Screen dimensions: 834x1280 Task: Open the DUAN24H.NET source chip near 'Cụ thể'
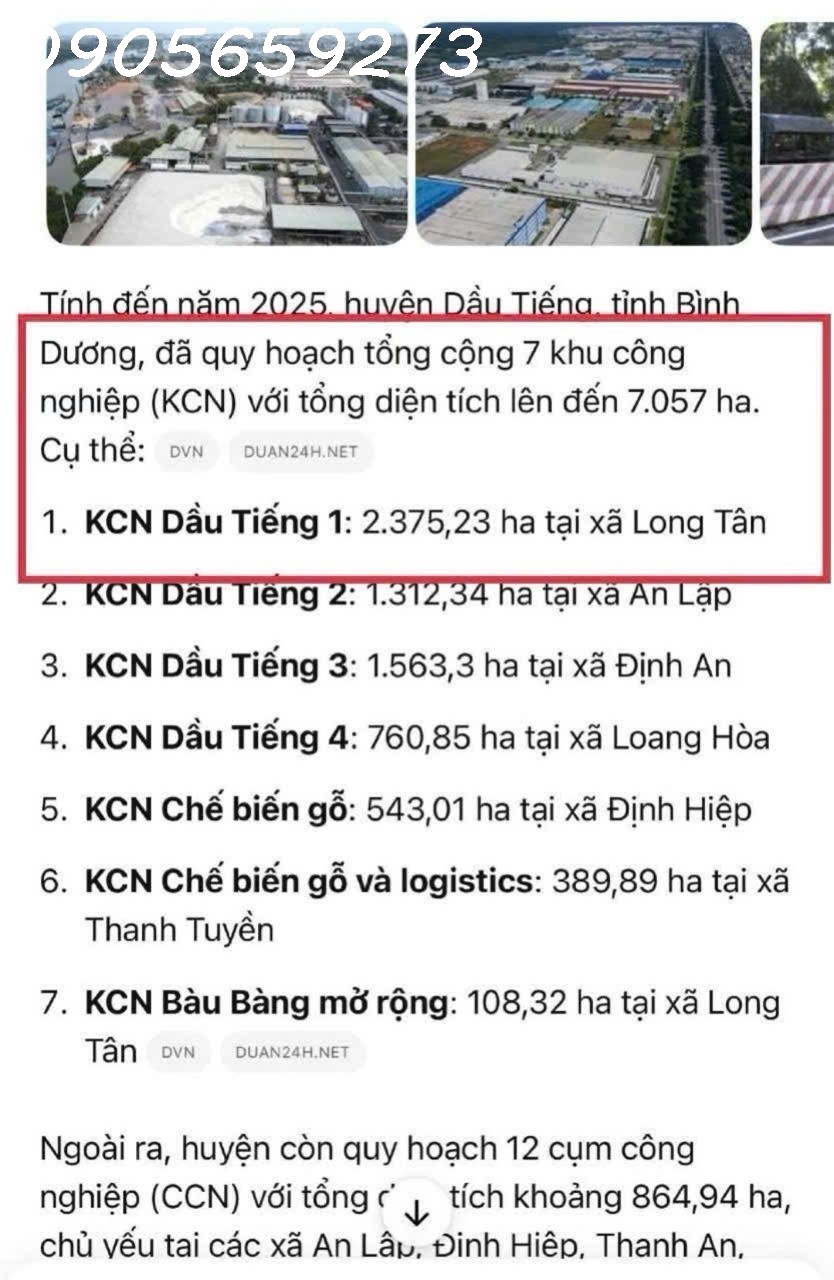303,452
